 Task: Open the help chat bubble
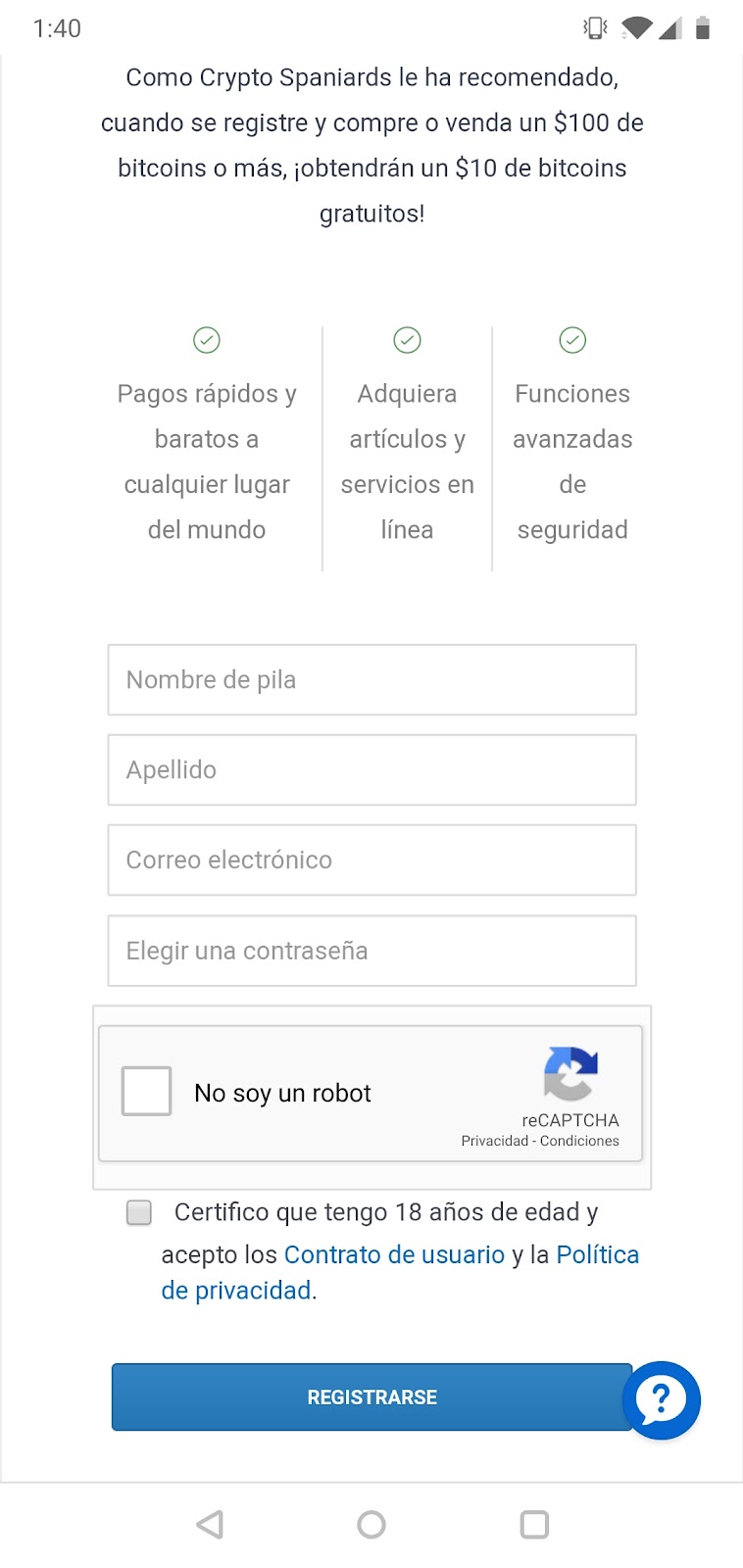[662, 1400]
